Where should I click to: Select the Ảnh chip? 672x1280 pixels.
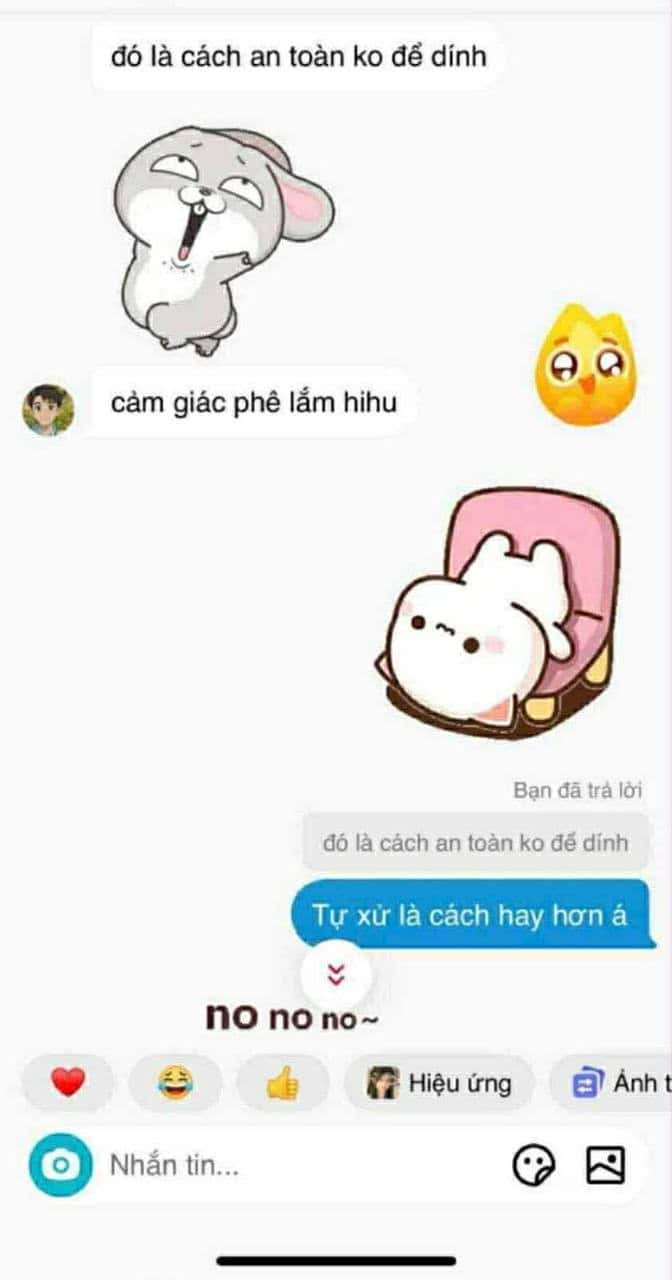pyautogui.click(x=615, y=1083)
